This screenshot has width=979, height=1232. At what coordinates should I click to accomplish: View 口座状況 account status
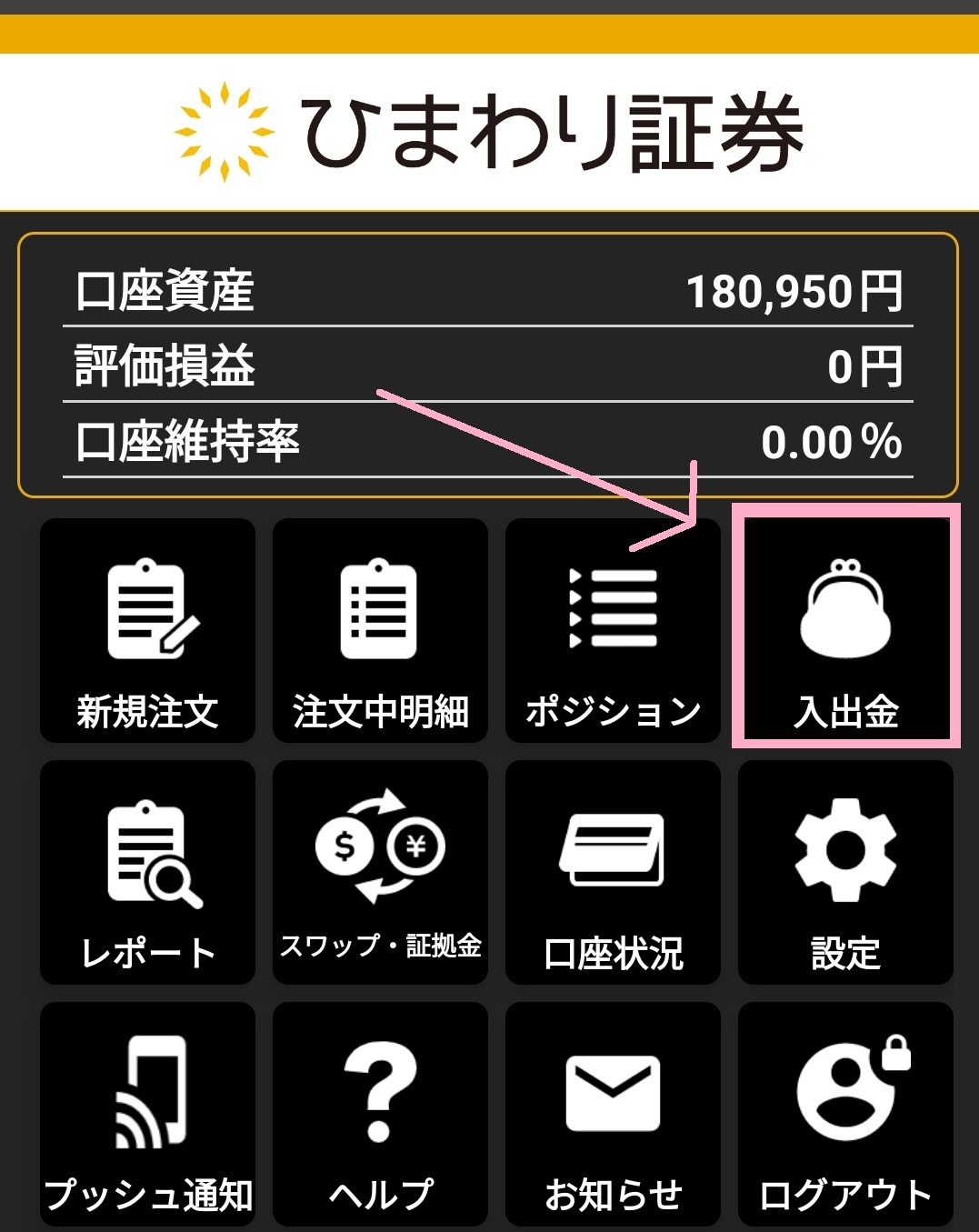[x=613, y=872]
